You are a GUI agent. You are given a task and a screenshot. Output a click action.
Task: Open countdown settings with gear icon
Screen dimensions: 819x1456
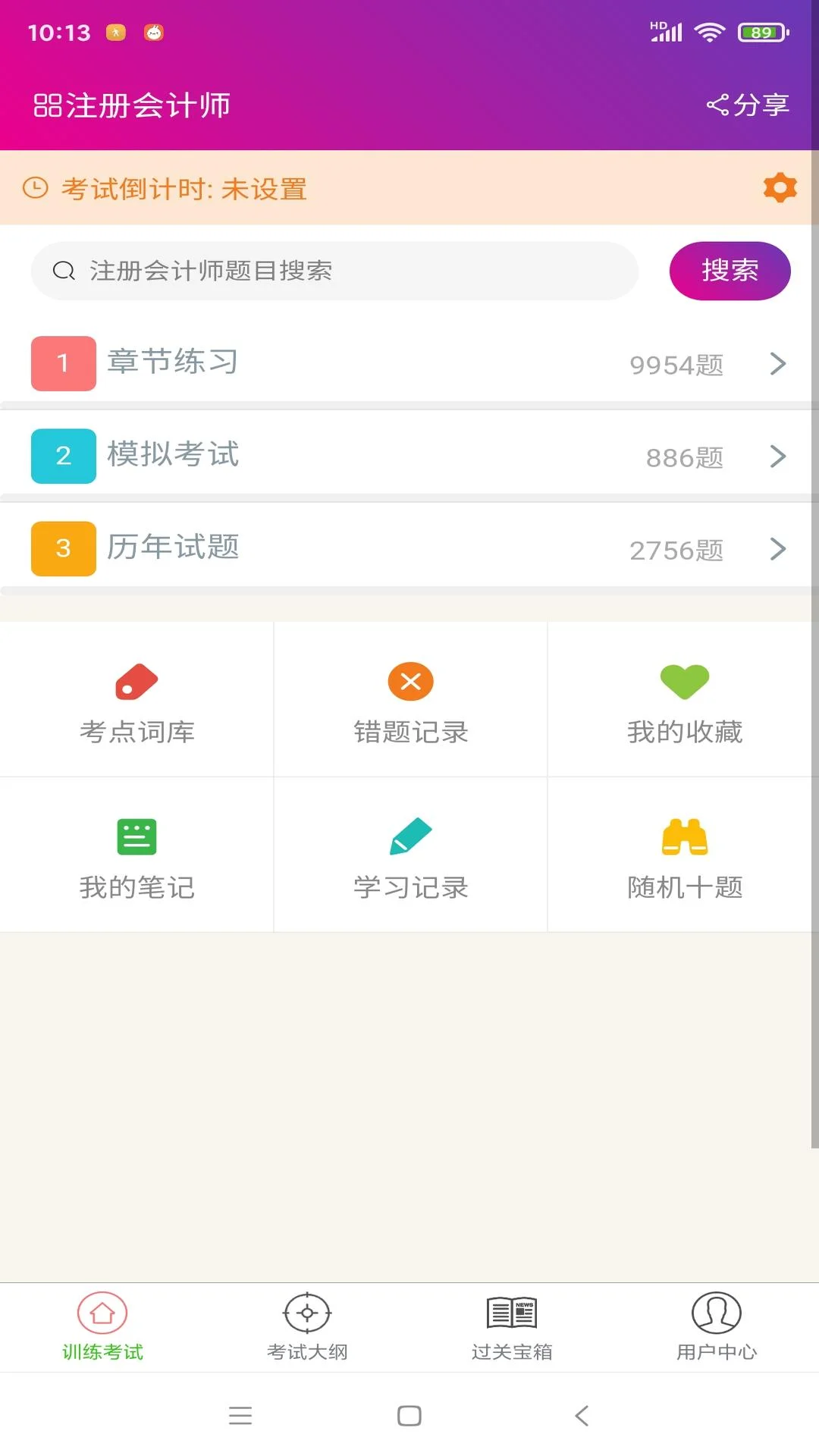point(780,188)
